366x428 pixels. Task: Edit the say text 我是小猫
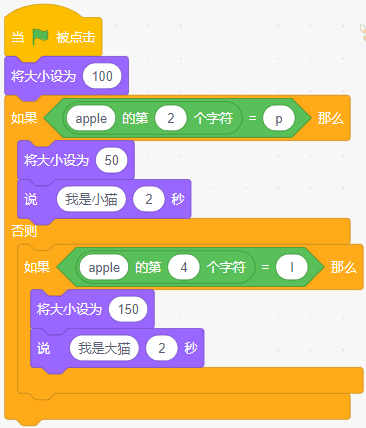(91, 199)
